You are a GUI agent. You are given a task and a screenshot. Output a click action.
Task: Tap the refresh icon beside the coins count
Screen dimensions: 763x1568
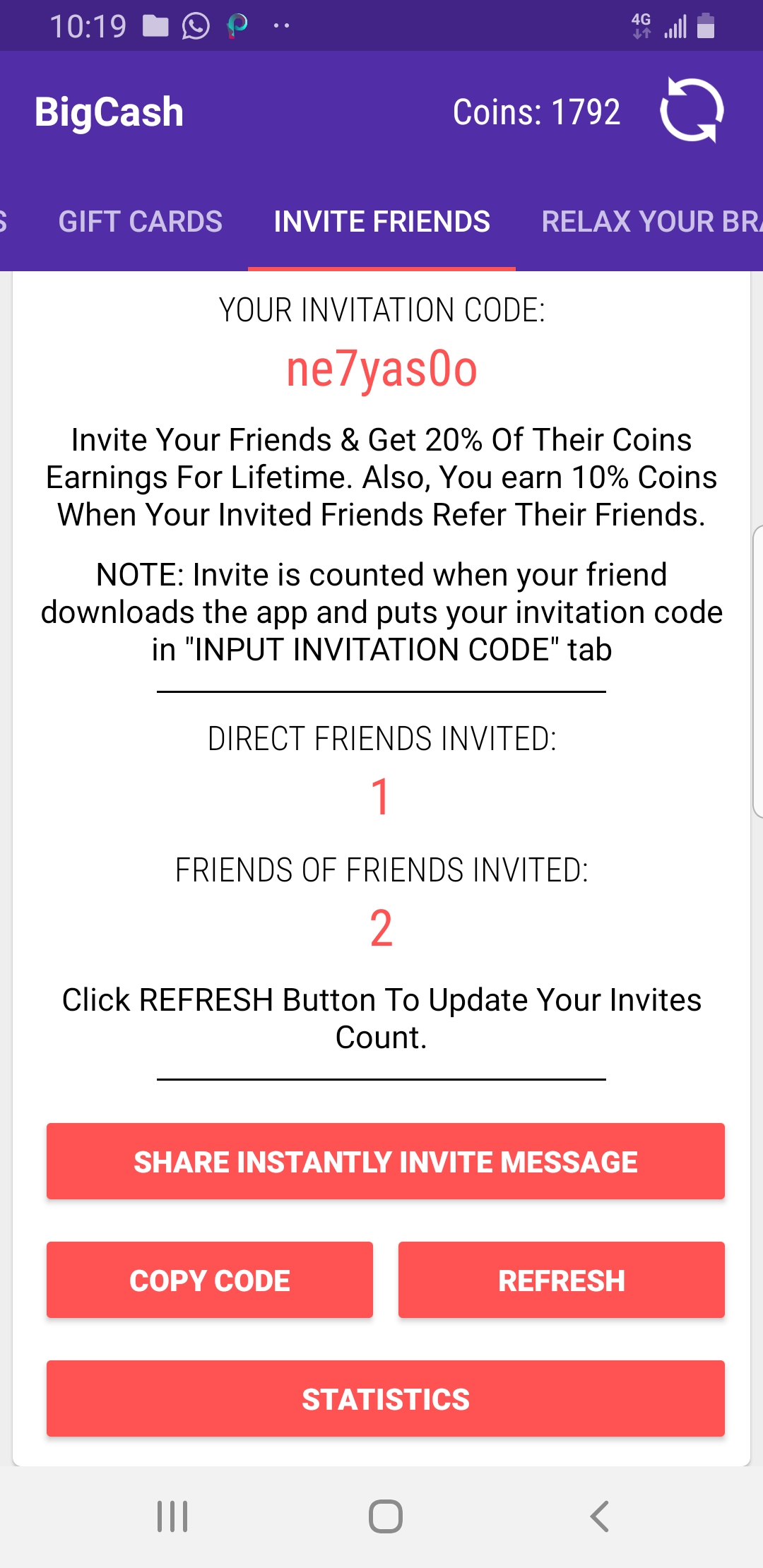[x=692, y=111]
